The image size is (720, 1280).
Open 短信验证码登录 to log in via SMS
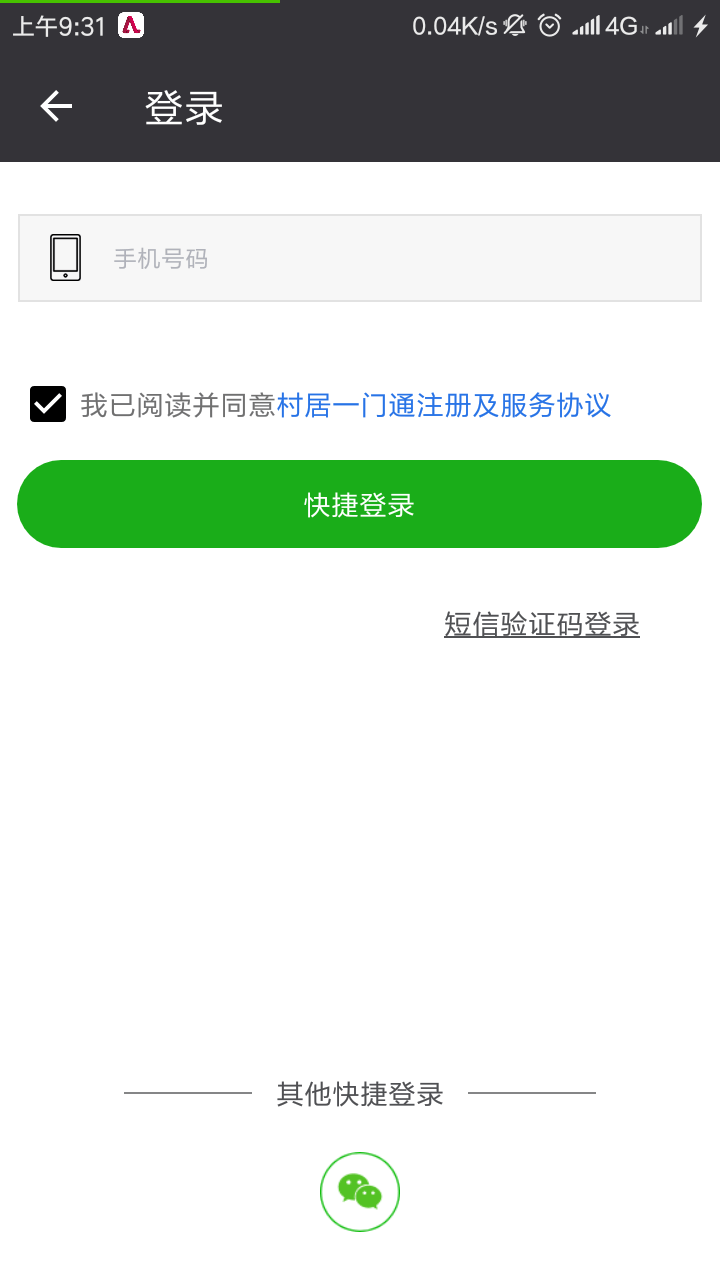coord(542,624)
